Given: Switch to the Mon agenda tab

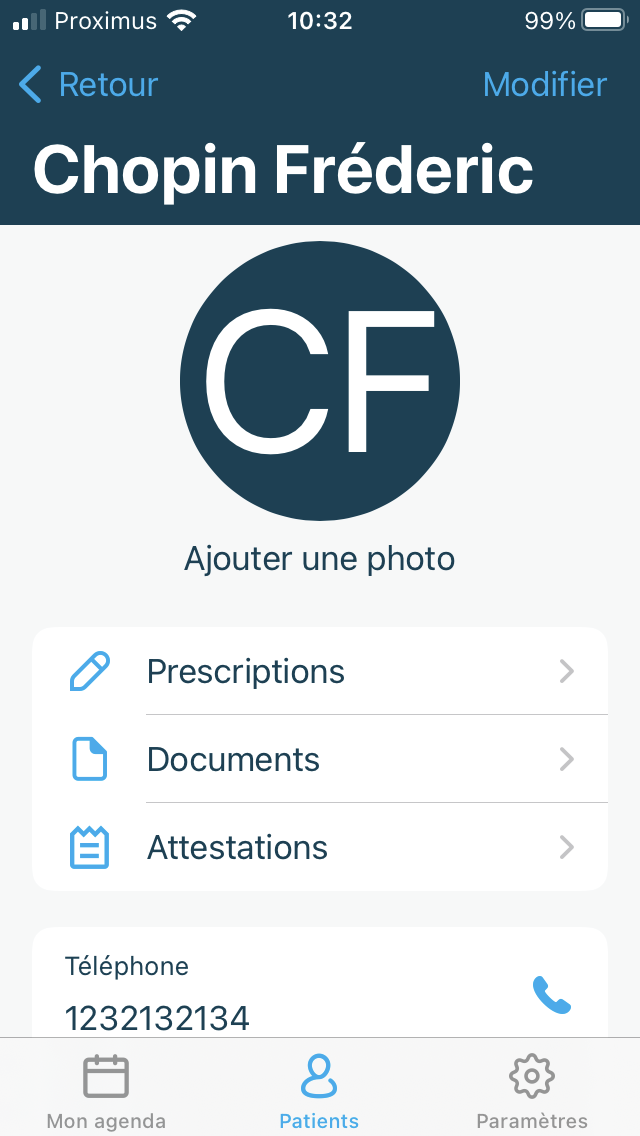Looking at the screenshot, I should tap(106, 1090).
